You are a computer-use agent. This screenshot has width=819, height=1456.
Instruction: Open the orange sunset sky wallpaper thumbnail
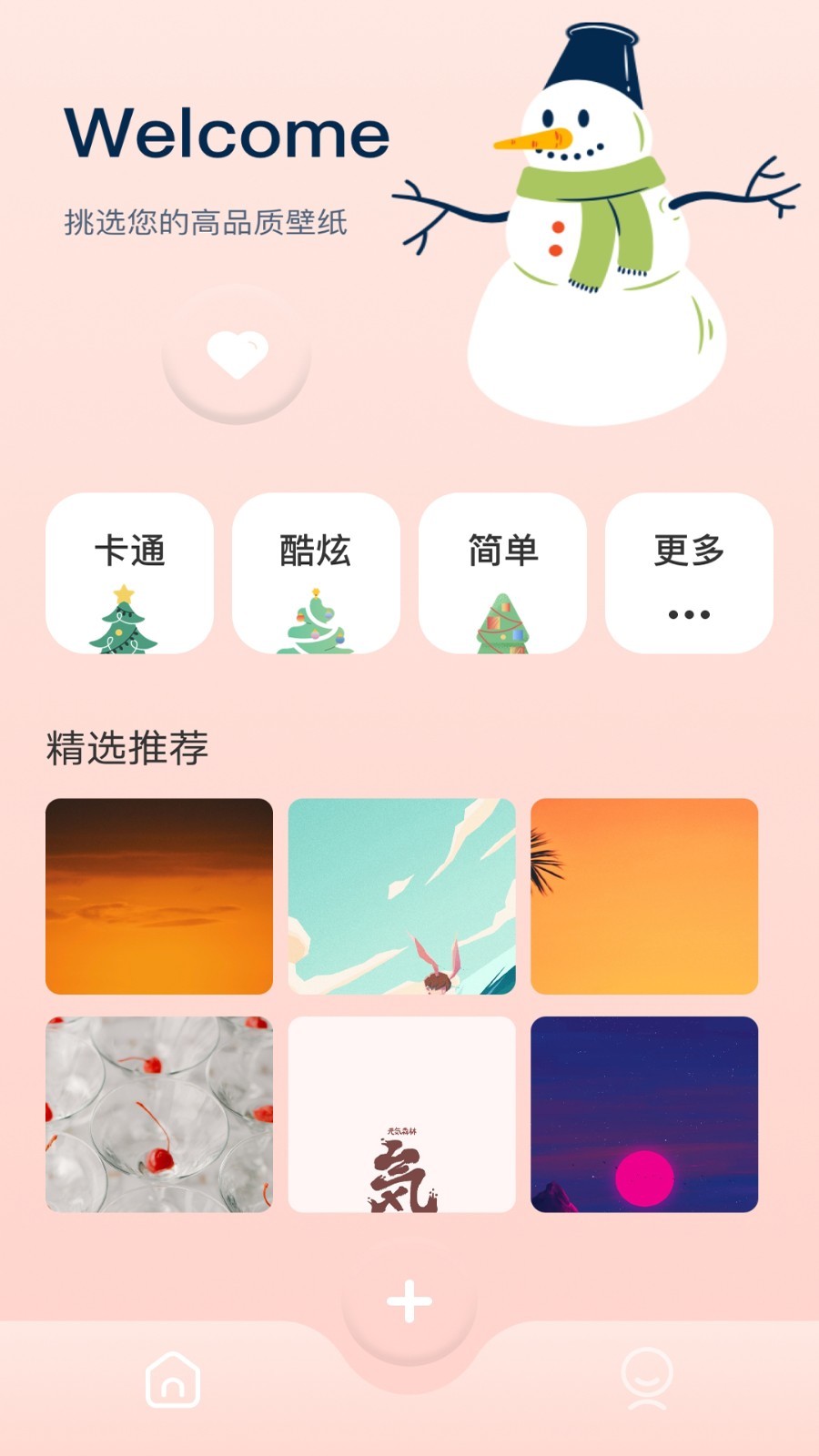coord(161,897)
